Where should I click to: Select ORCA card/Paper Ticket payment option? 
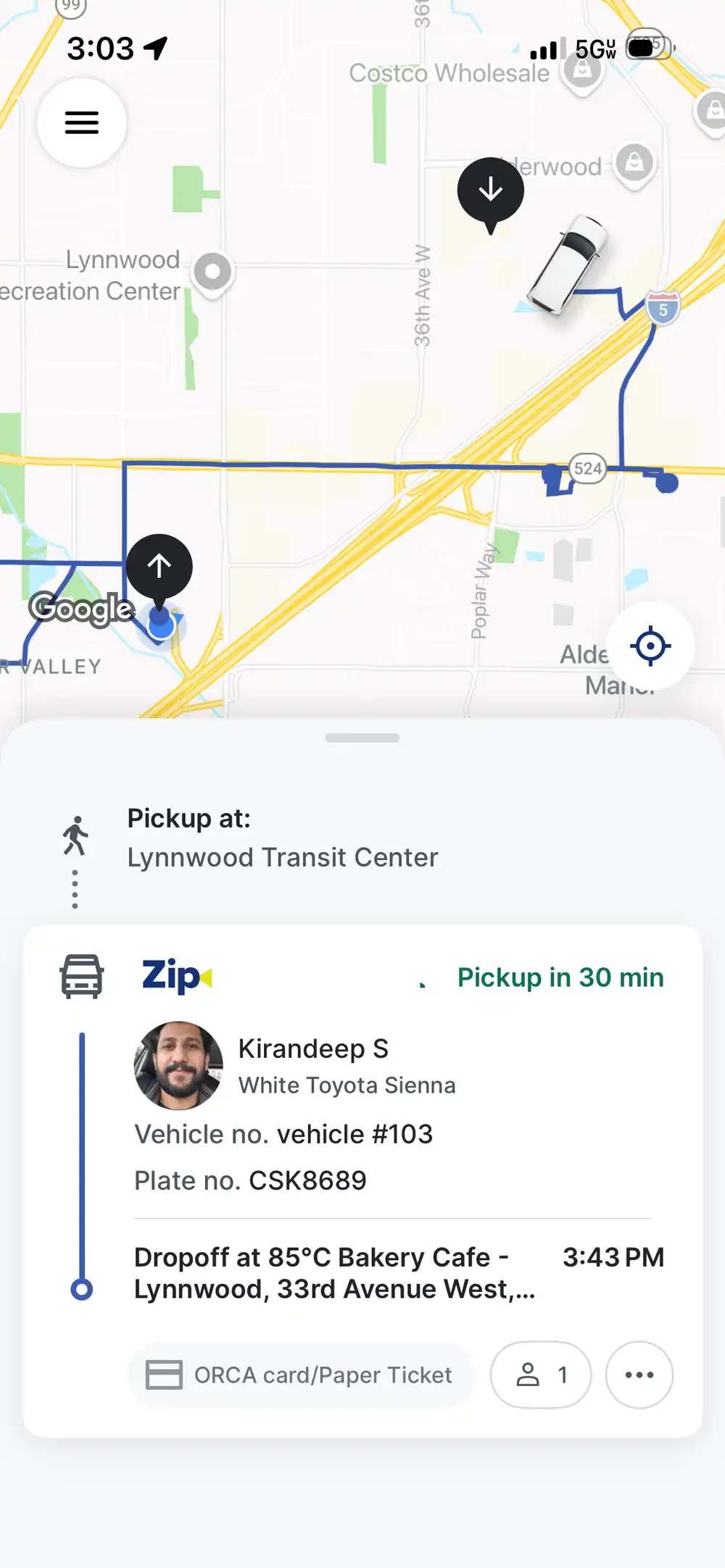click(299, 1375)
